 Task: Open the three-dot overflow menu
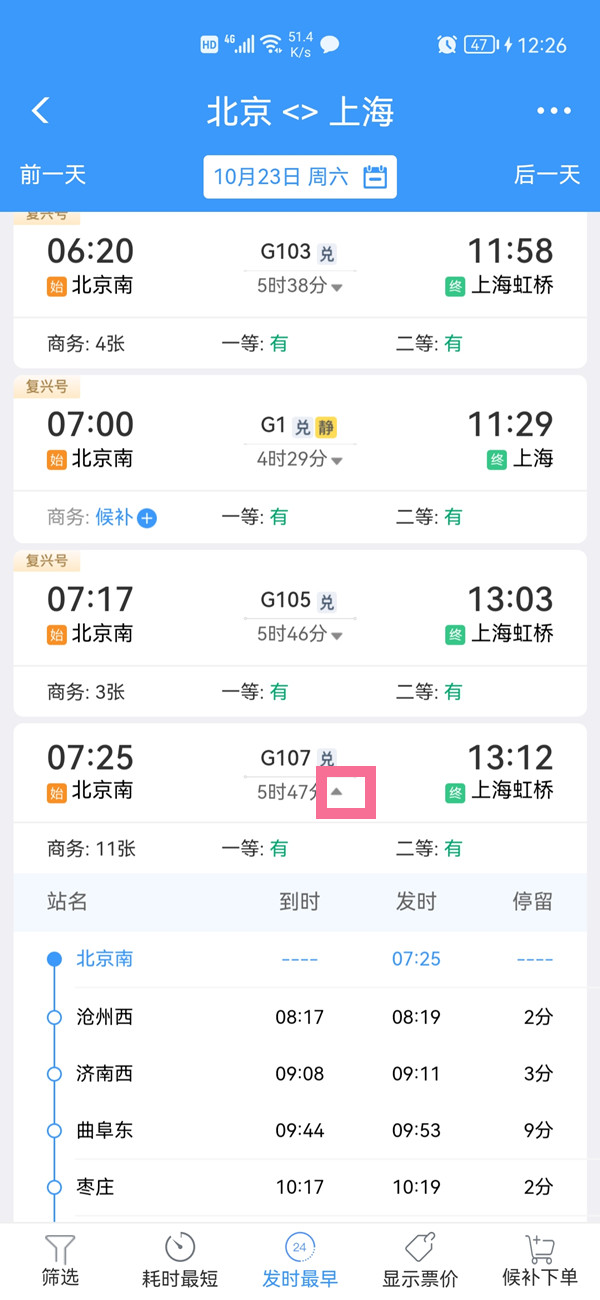click(553, 111)
